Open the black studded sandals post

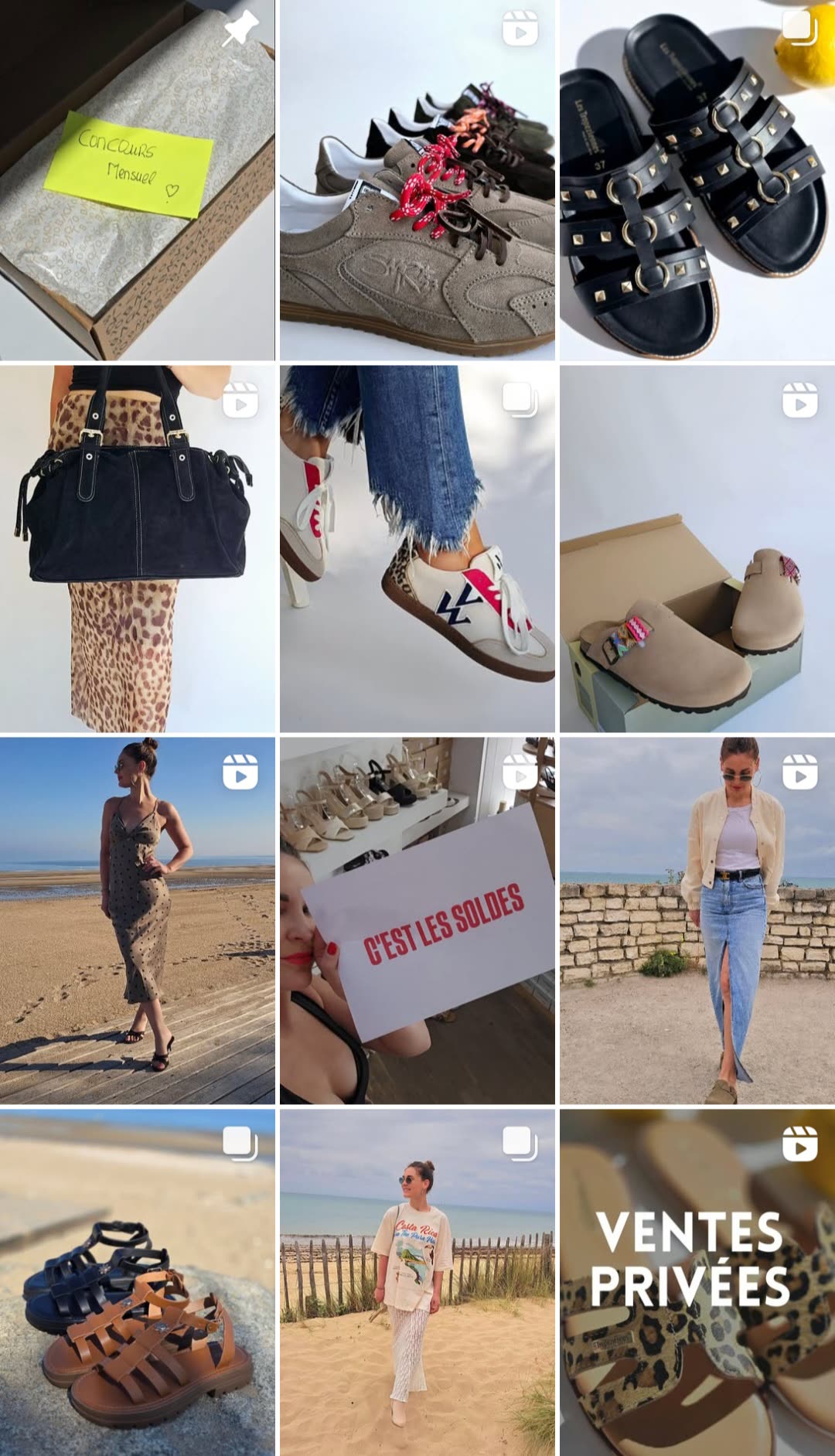tap(697, 179)
